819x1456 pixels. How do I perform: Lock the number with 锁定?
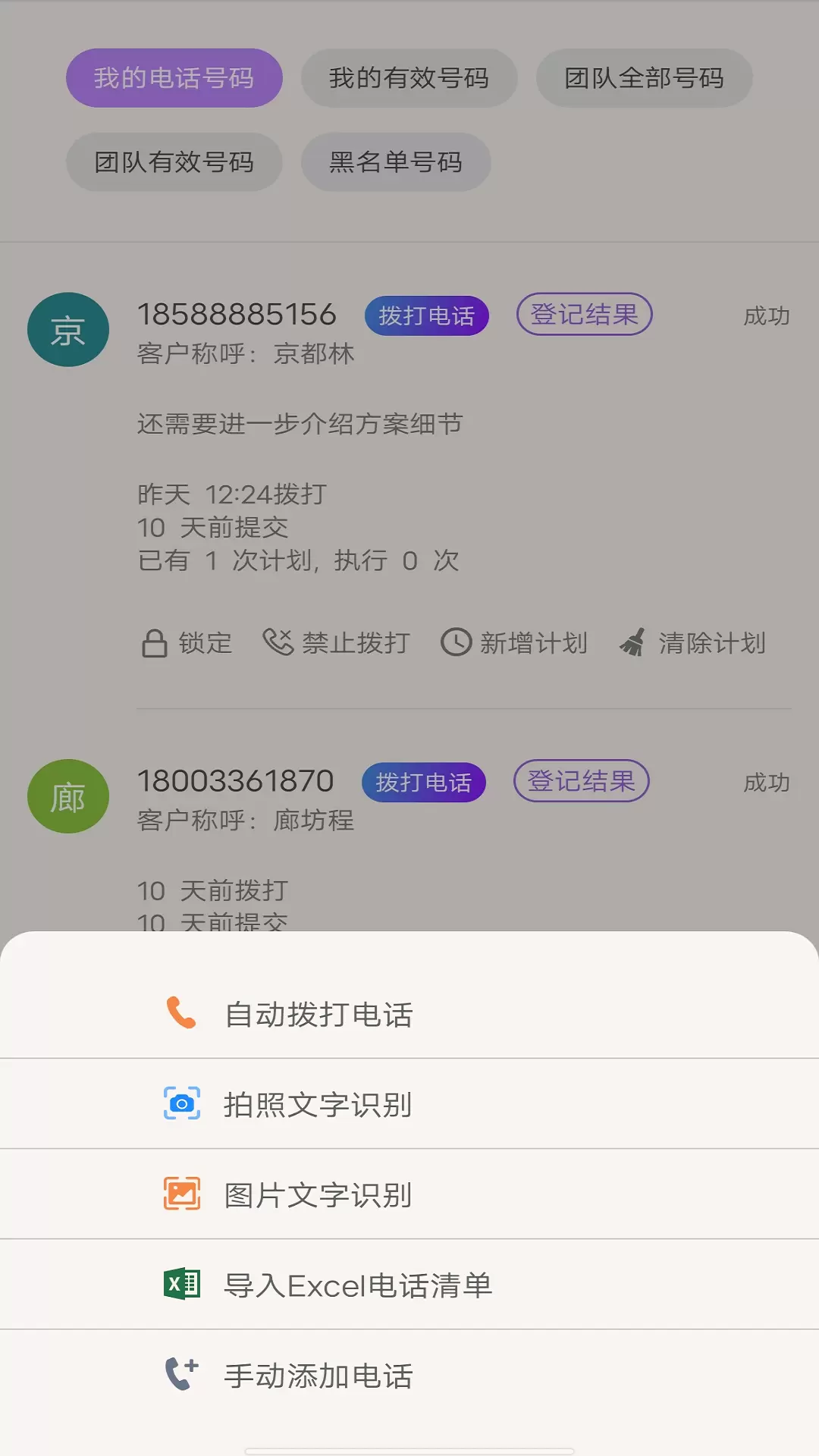[x=187, y=643]
